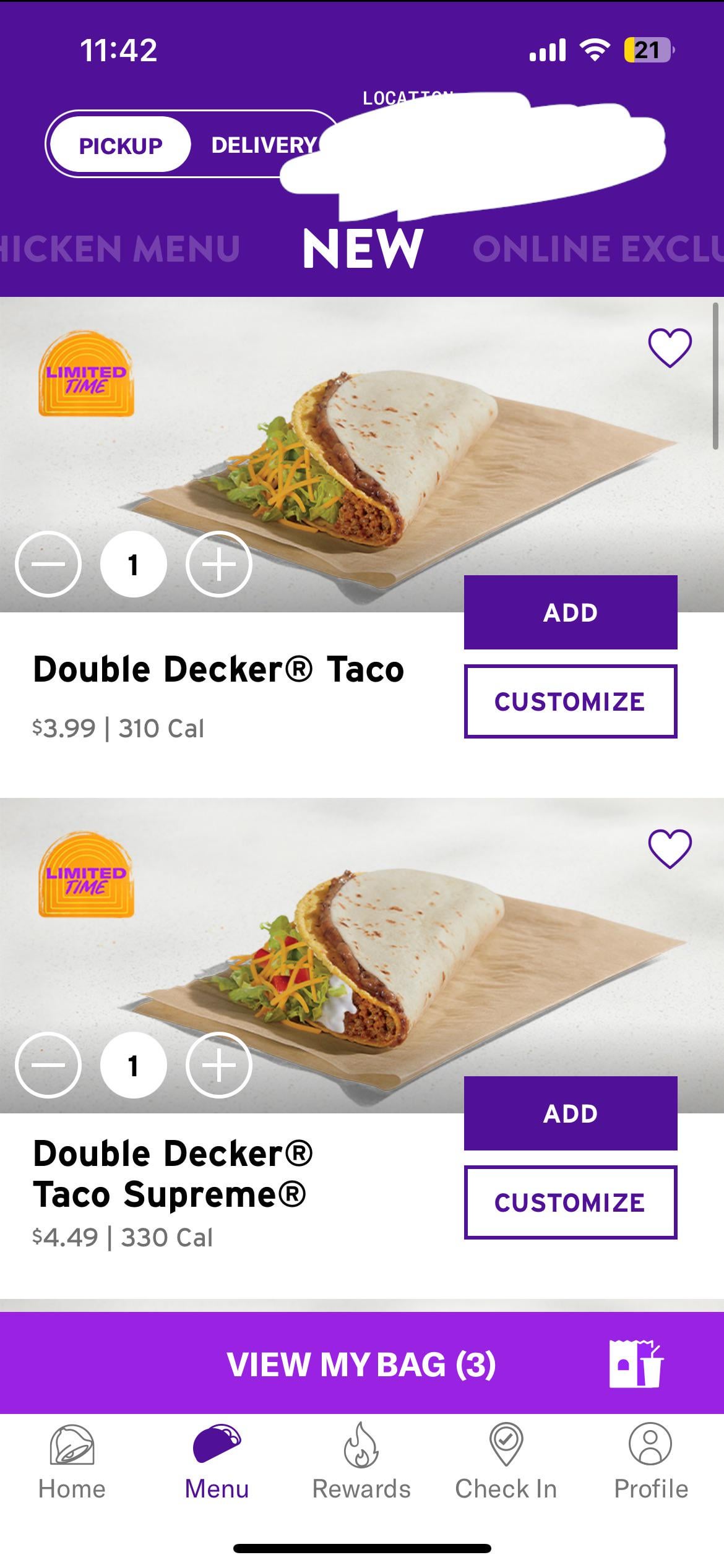Add Double Decker Taco Supreme to bag
724x1568 pixels.
tap(570, 1113)
